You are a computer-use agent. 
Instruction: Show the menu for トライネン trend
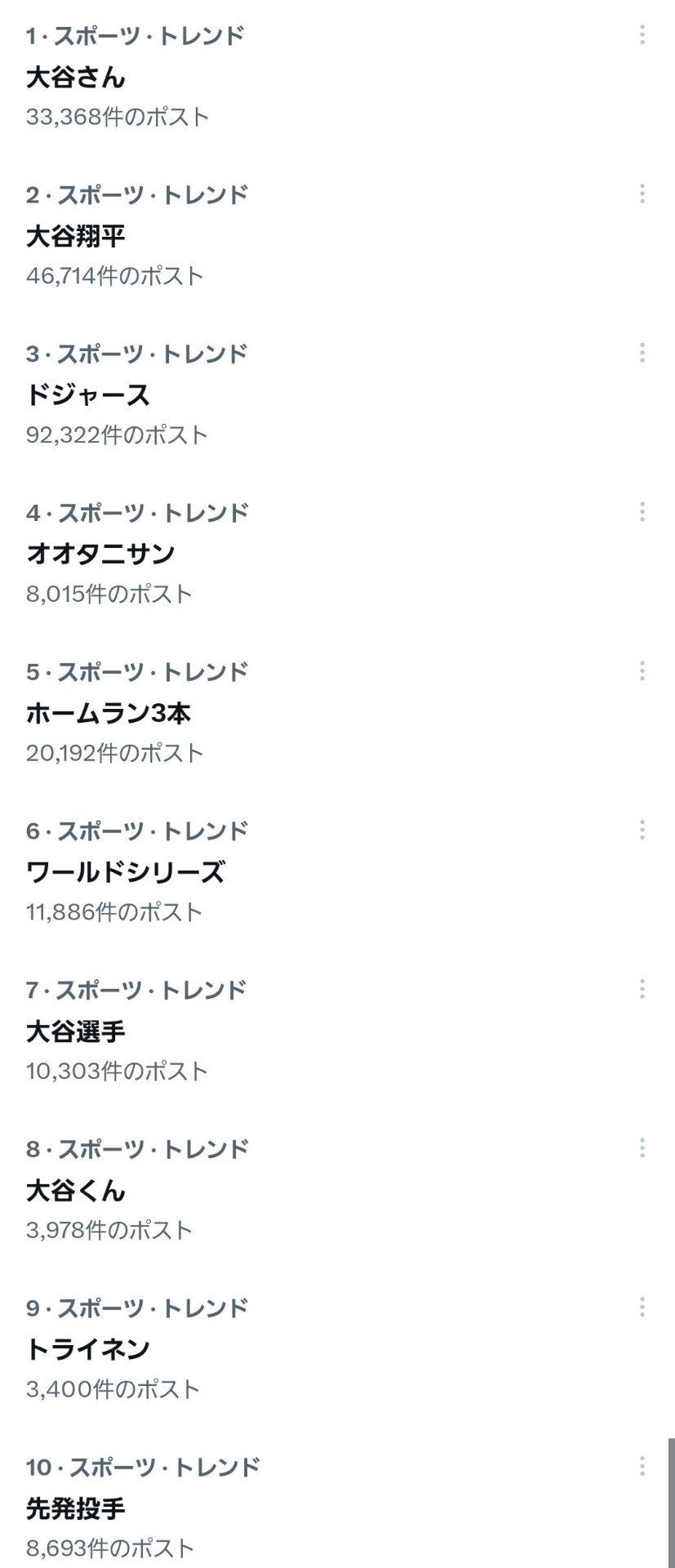[x=642, y=1307]
